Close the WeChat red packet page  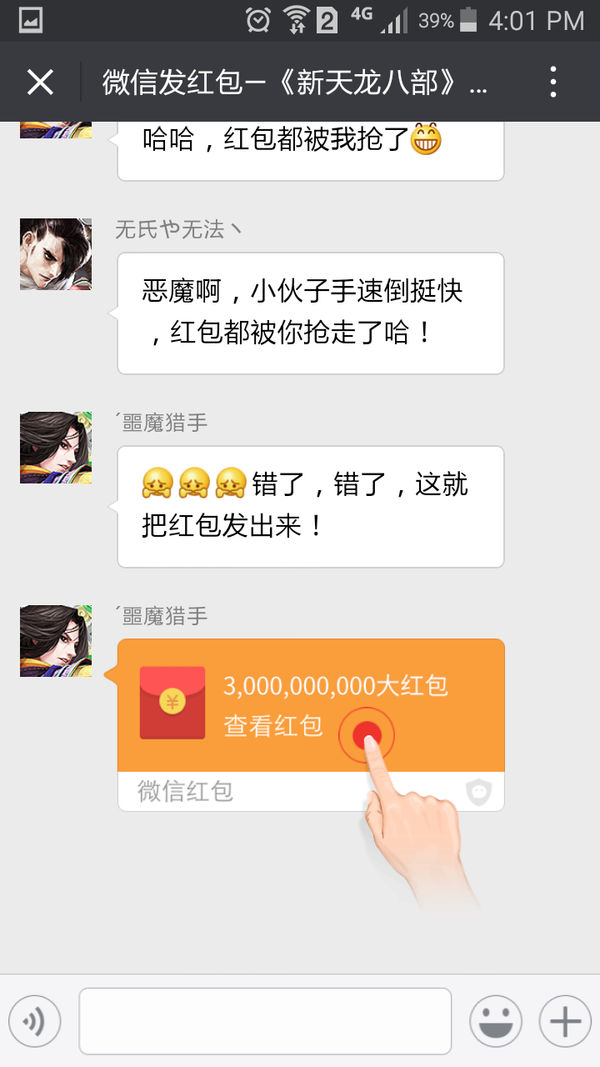40,82
